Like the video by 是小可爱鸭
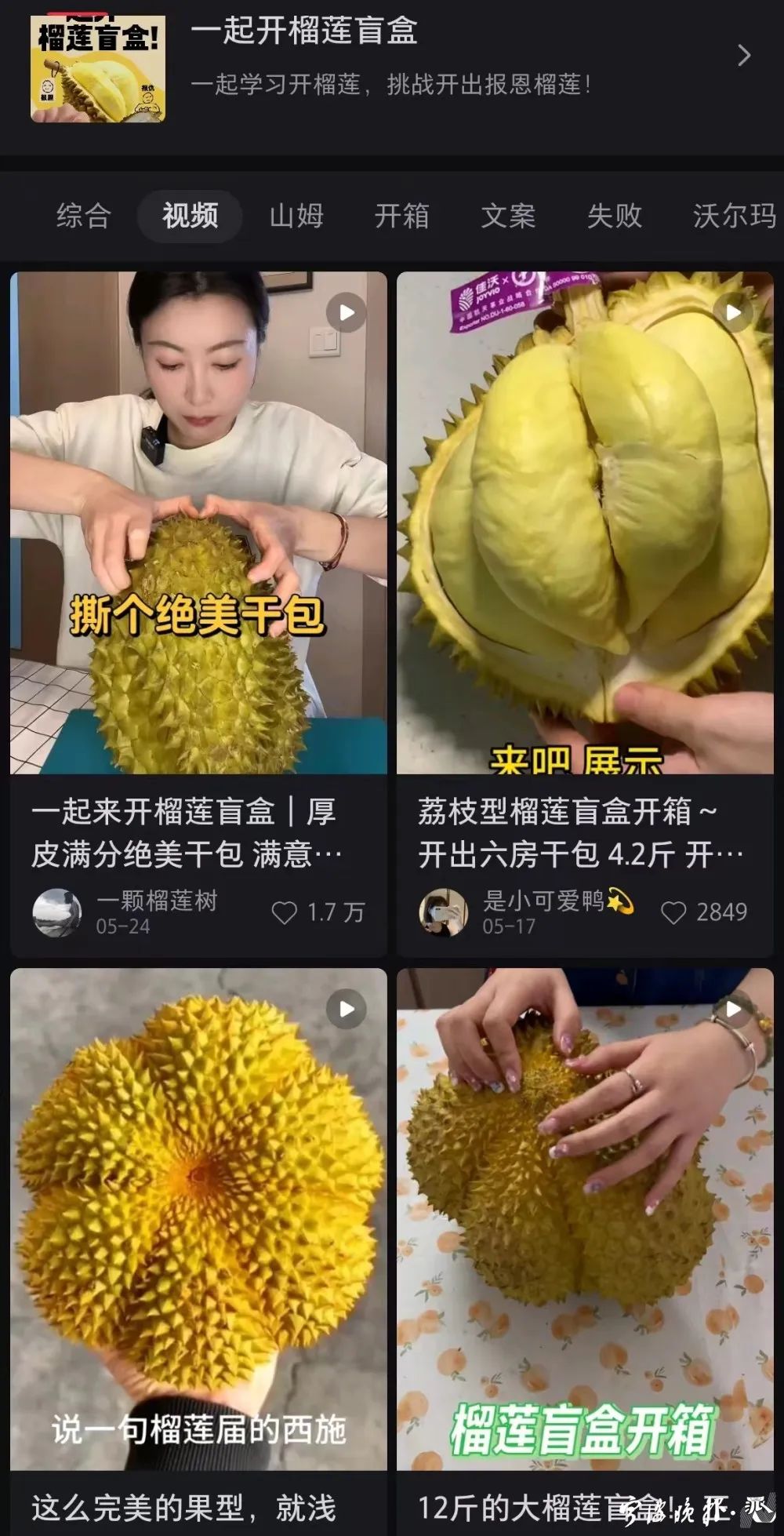The height and width of the screenshot is (1536, 784). coord(673,912)
